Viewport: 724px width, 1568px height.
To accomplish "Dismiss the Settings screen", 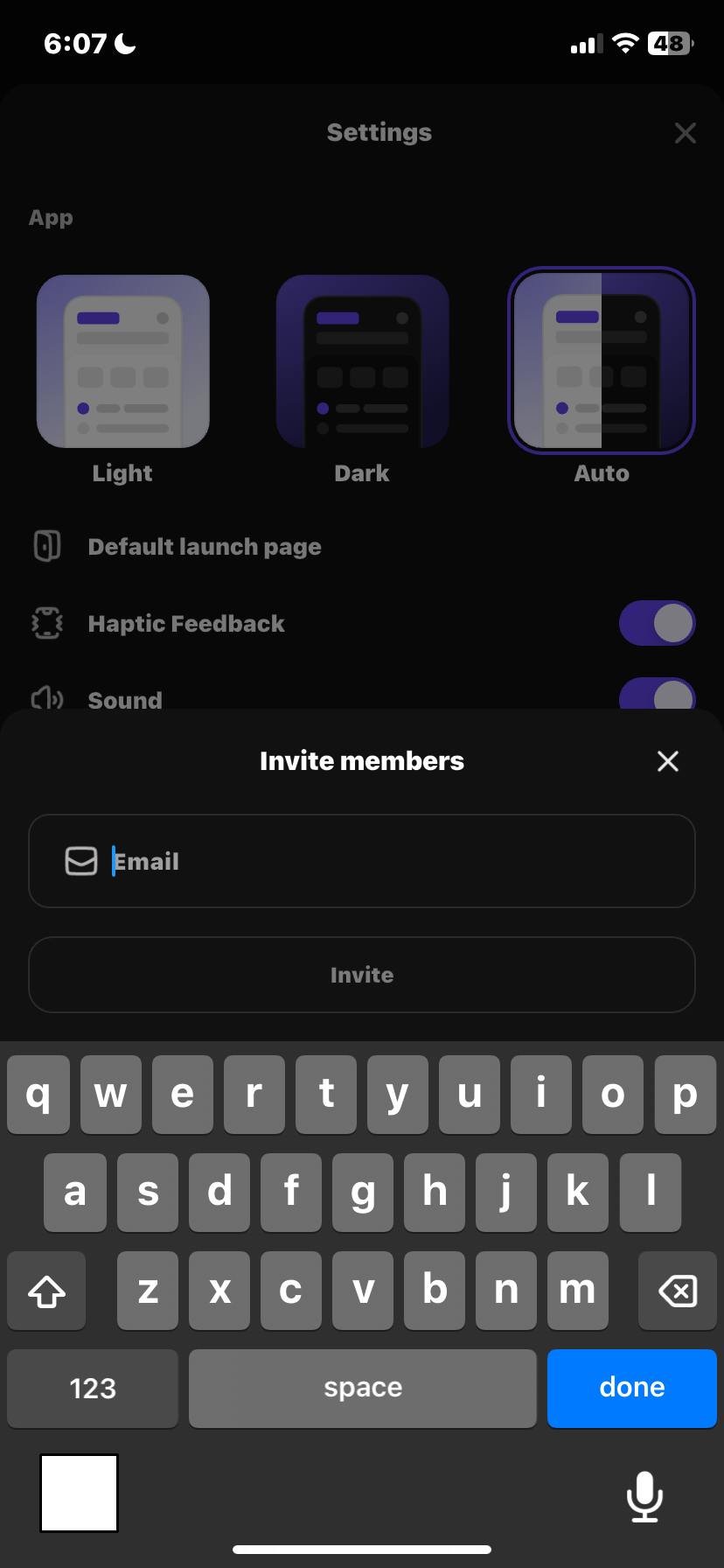I will 686,133.
